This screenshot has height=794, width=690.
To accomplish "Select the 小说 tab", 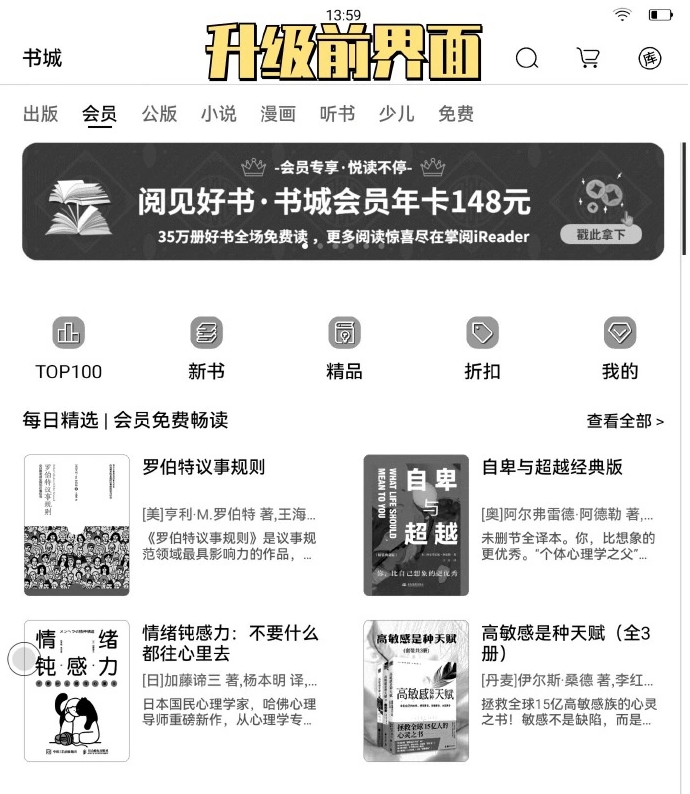I will 218,114.
